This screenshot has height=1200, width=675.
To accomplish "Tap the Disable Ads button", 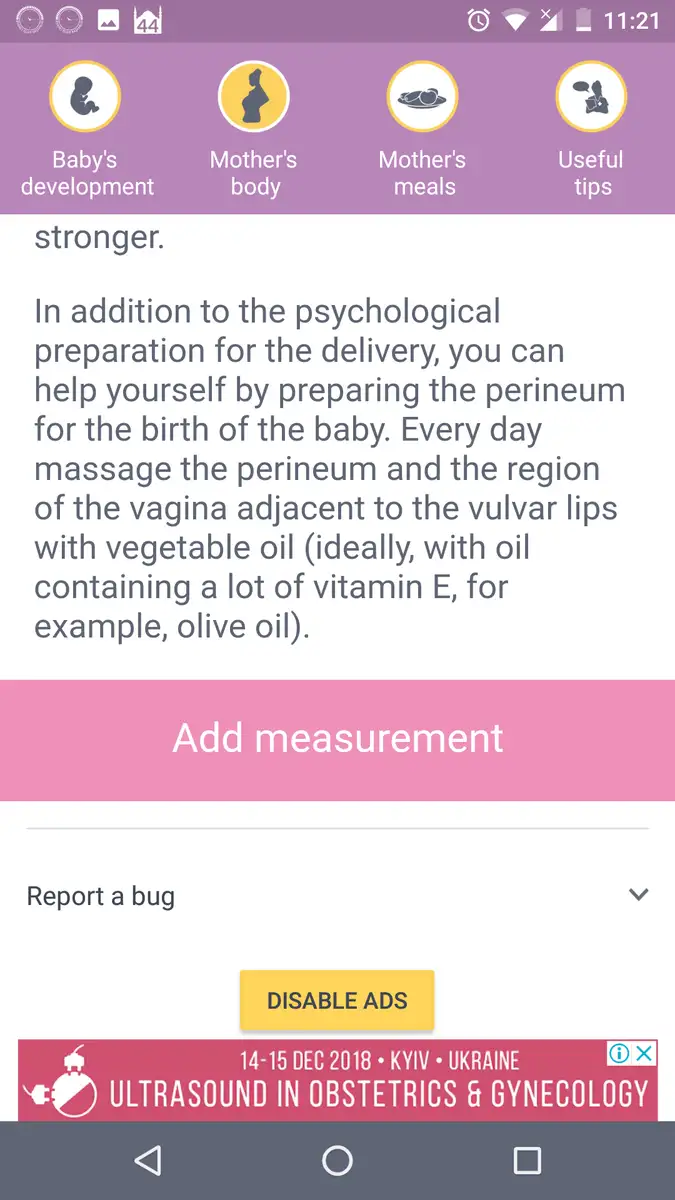I will (337, 1000).
